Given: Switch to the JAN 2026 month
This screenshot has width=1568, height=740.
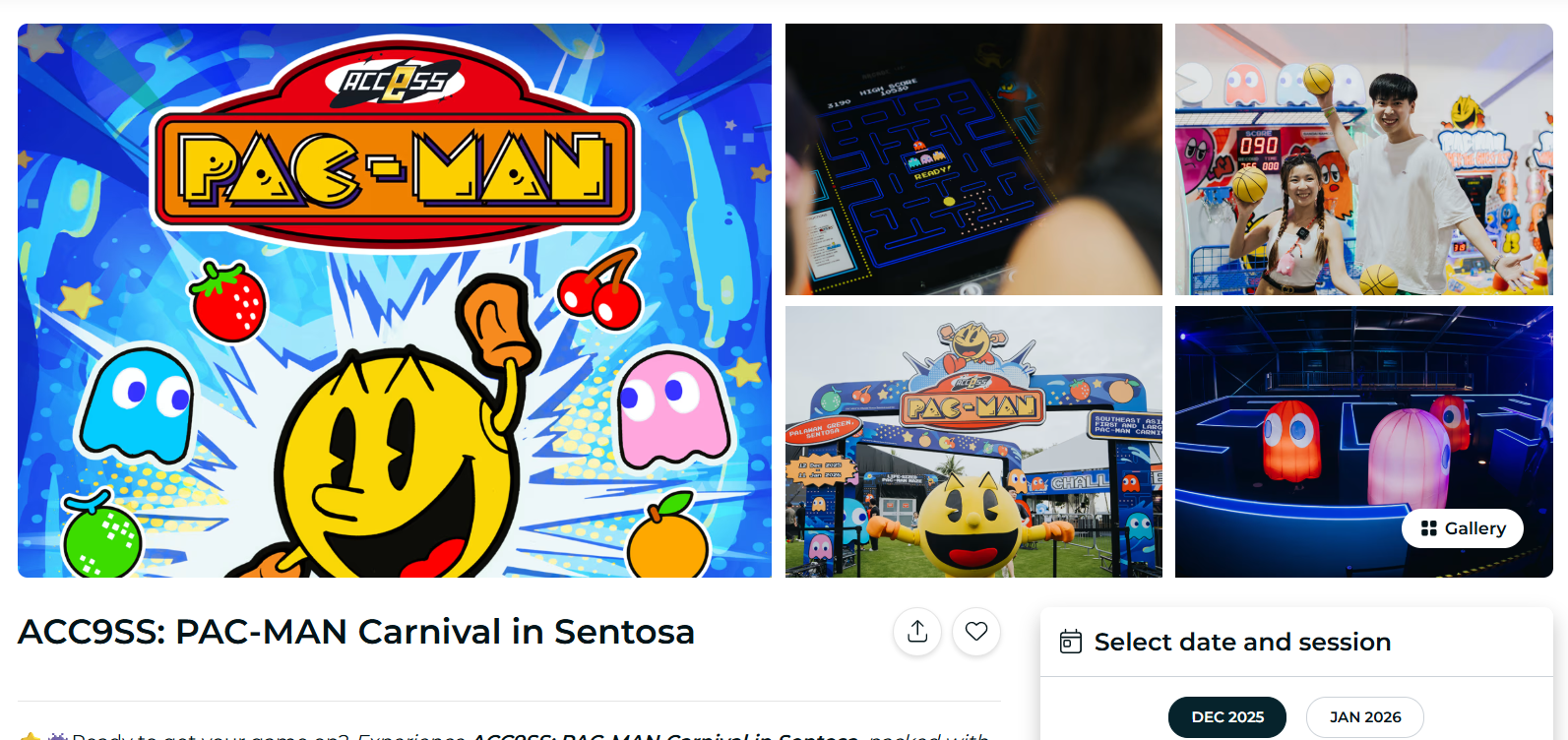Looking at the screenshot, I should pos(1364,717).
